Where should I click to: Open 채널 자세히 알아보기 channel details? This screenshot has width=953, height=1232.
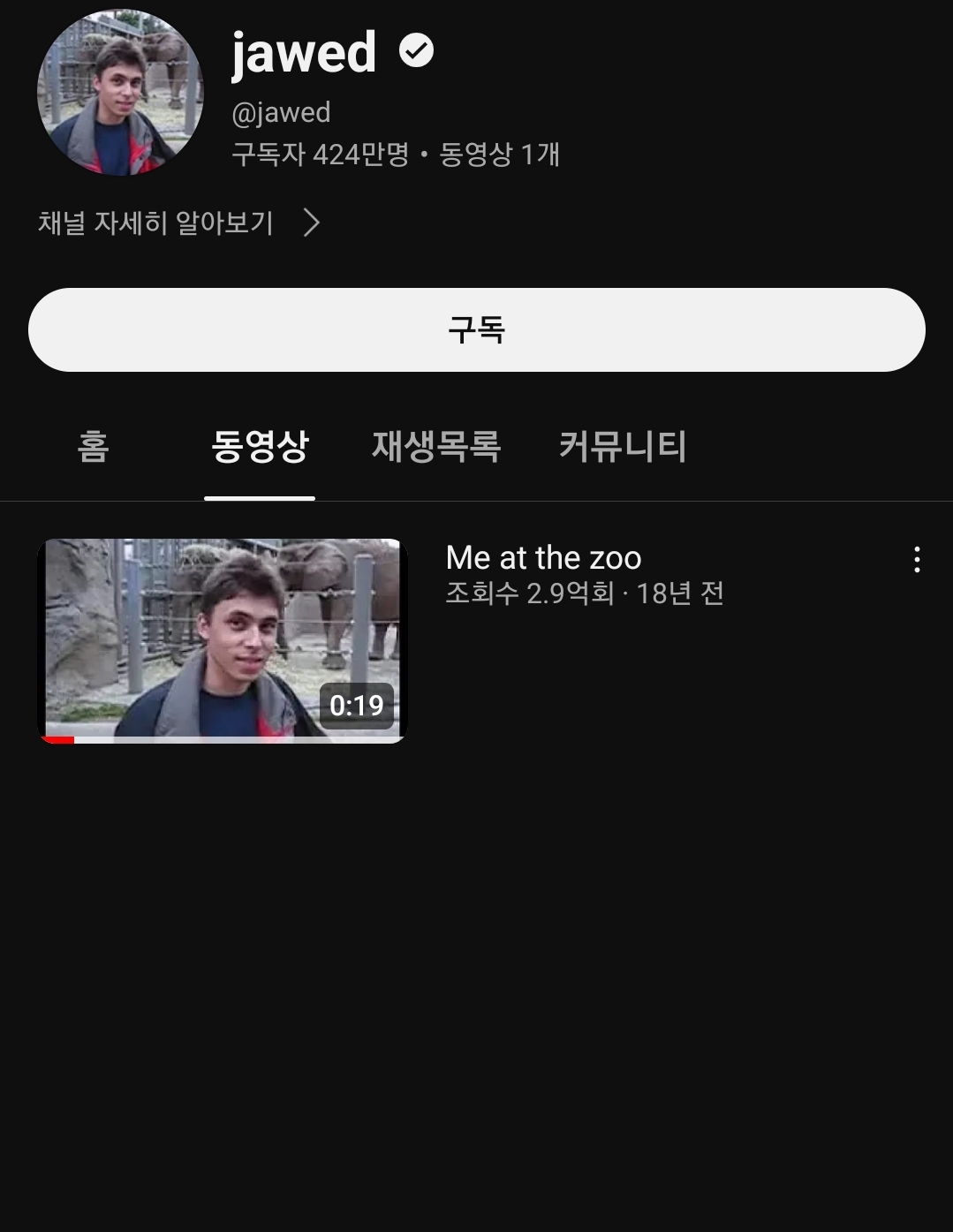178,223
